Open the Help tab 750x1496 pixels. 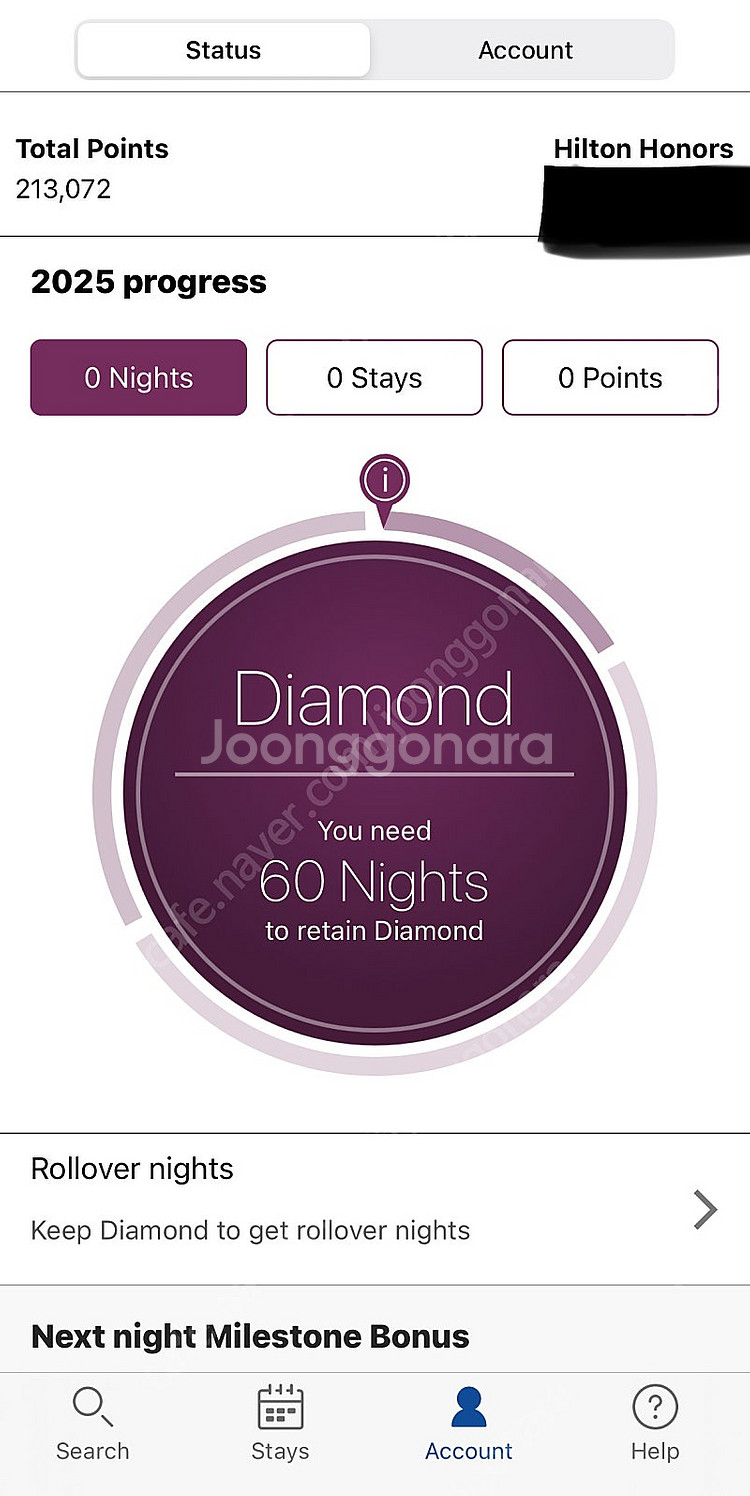[655, 1424]
